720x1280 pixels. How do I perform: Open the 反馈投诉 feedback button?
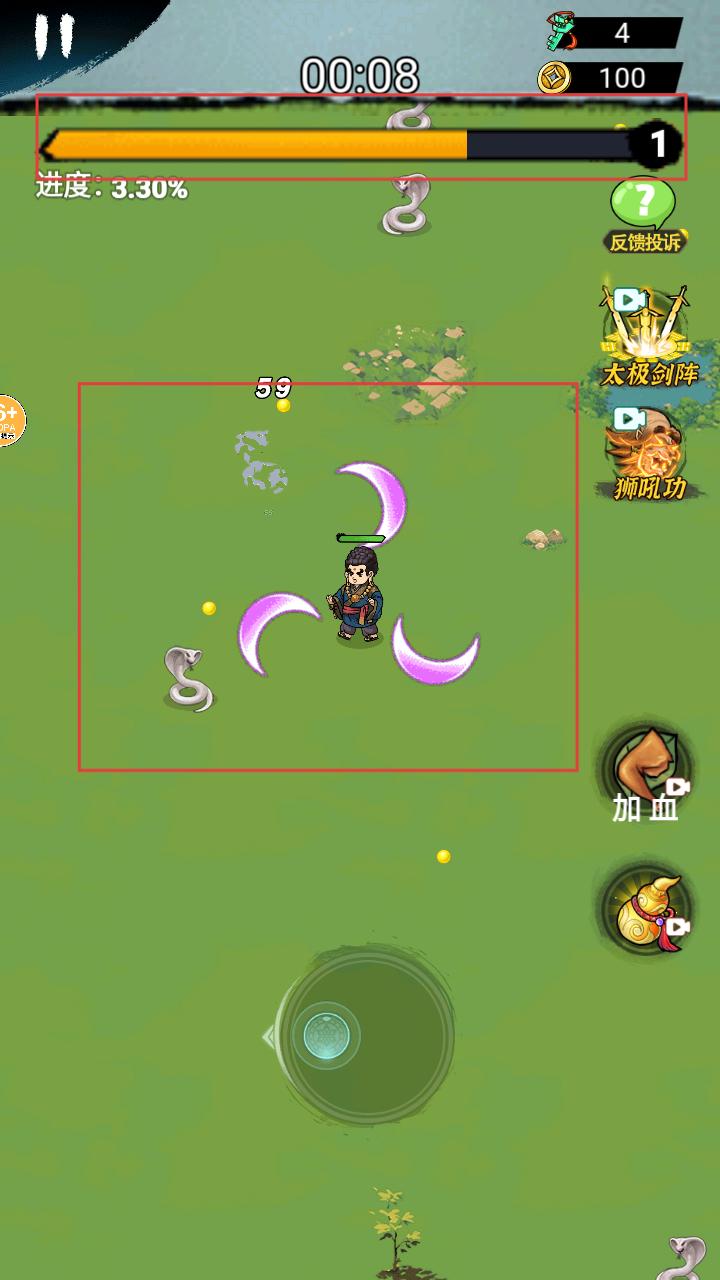coord(644,214)
